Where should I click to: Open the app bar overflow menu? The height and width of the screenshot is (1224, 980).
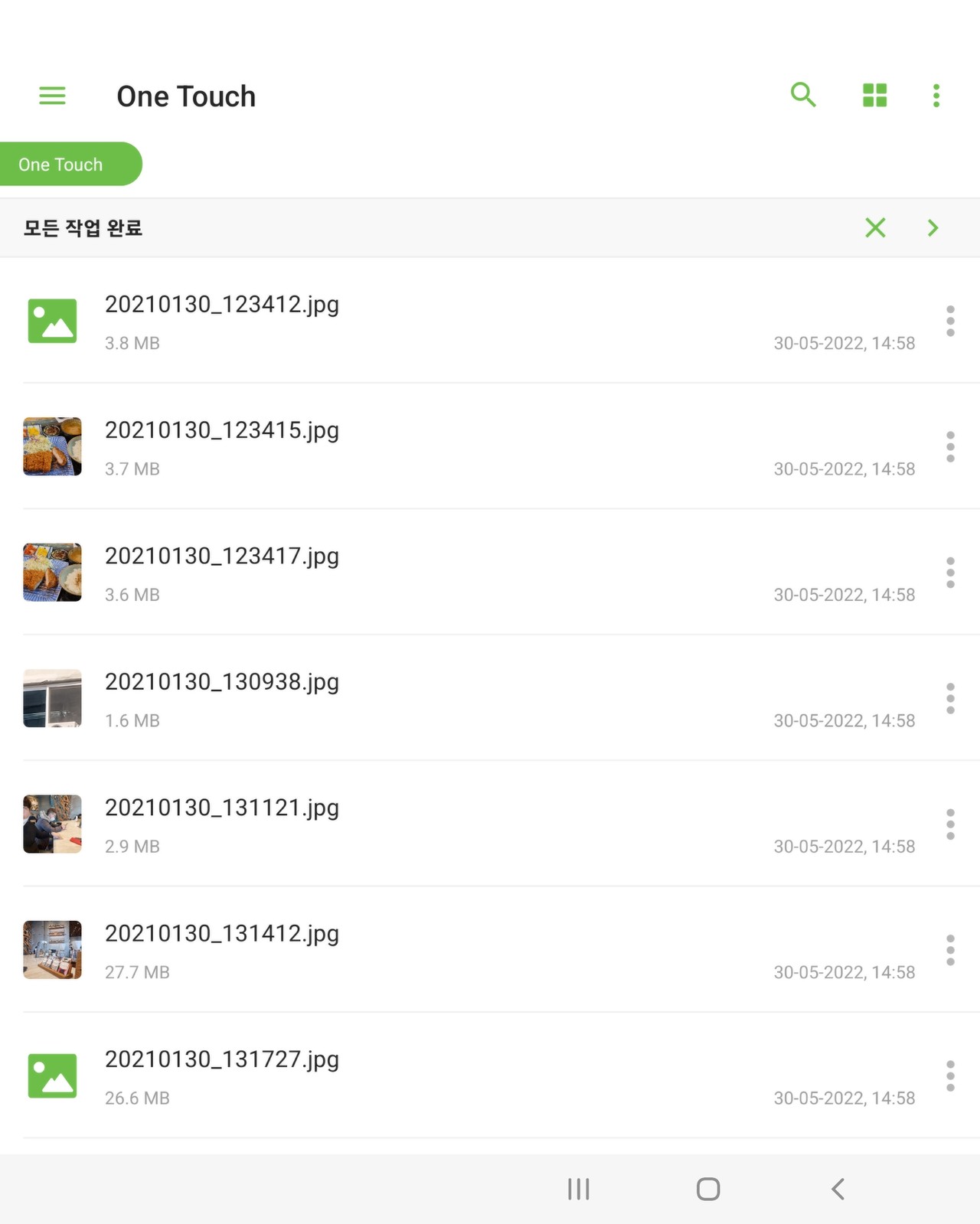[936, 96]
